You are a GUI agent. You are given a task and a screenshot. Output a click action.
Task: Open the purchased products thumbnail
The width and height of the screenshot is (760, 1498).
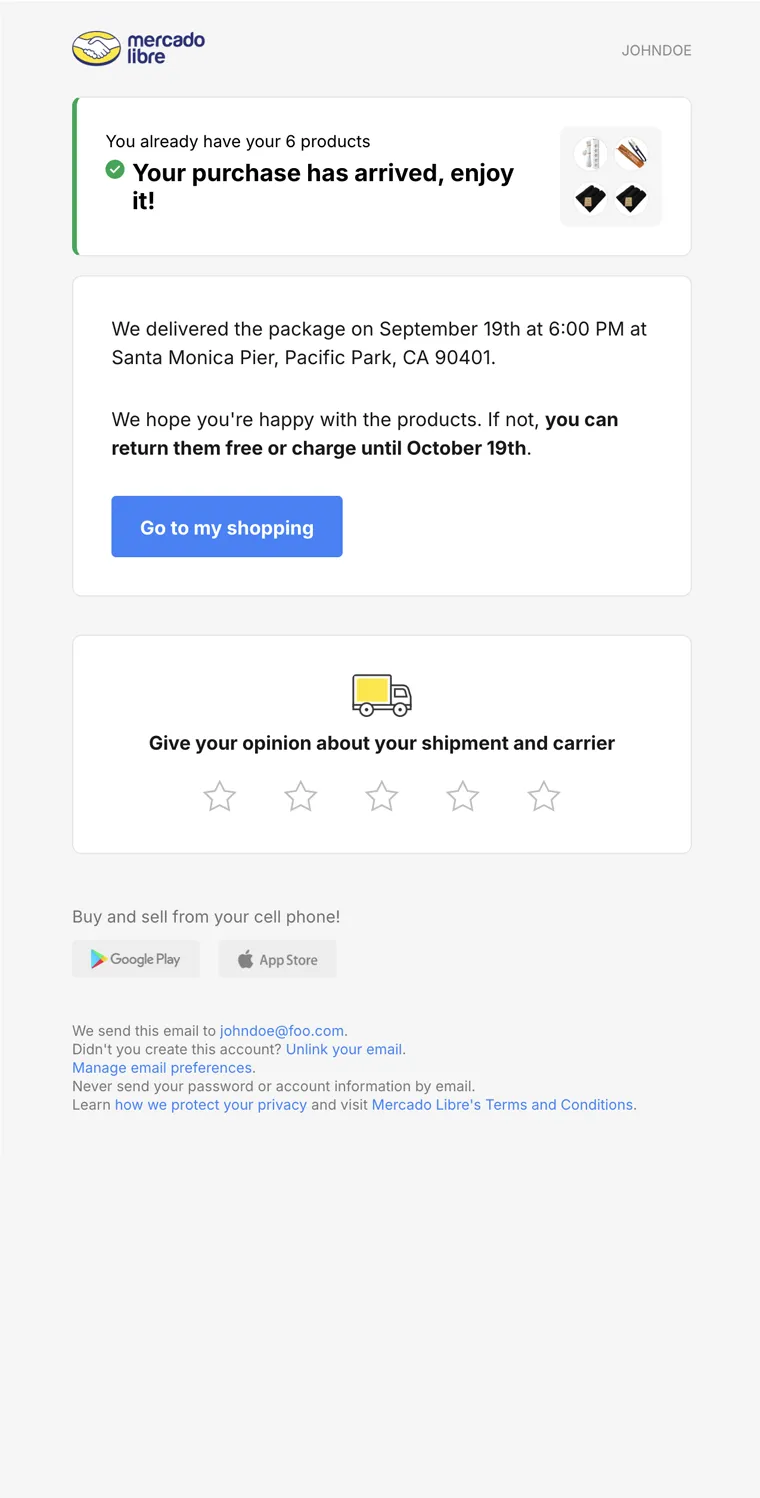pos(611,176)
